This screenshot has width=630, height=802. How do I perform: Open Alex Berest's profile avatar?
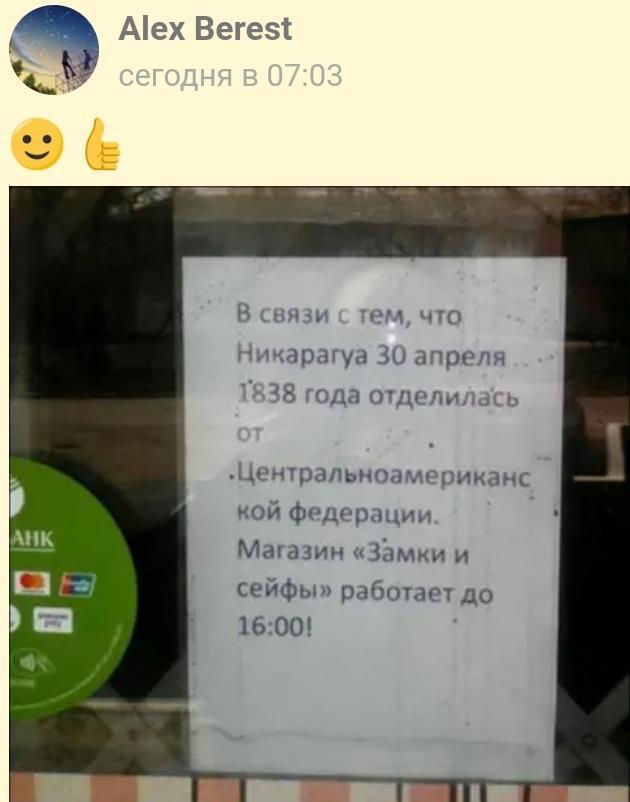[54, 50]
